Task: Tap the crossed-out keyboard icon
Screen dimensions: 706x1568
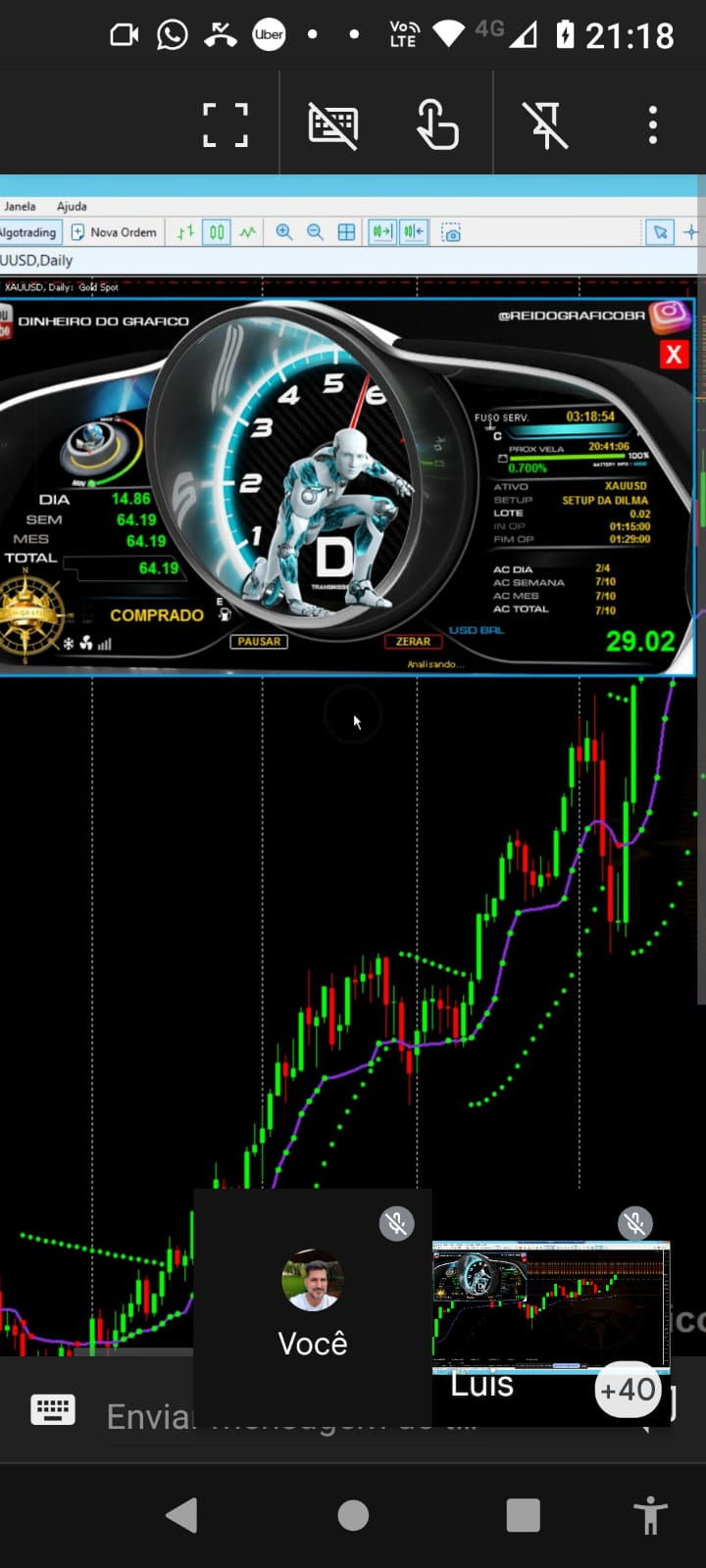Action: click(x=333, y=125)
